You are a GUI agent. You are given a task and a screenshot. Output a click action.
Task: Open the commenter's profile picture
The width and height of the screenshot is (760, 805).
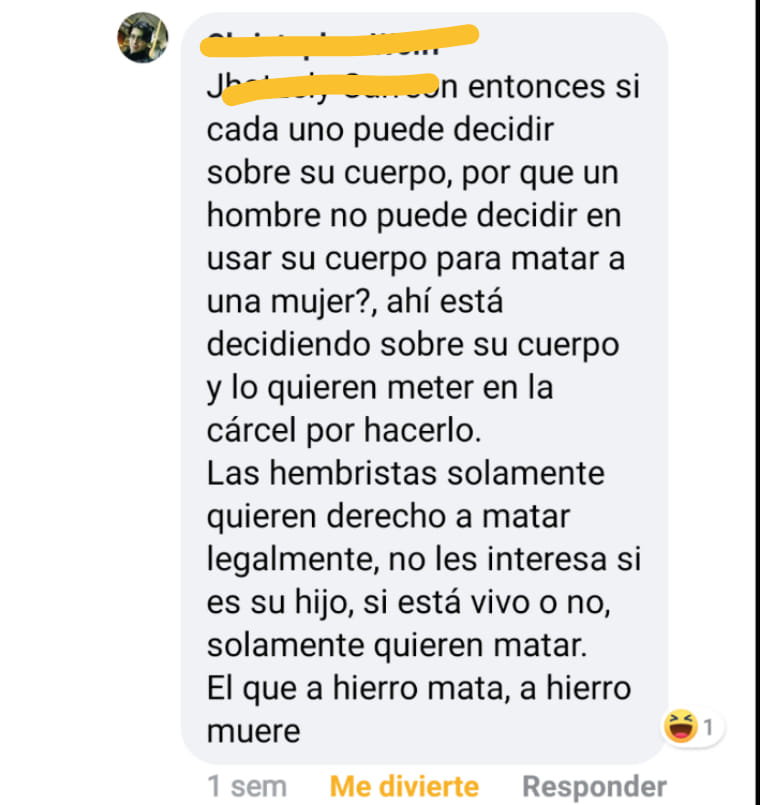tap(142, 38)
